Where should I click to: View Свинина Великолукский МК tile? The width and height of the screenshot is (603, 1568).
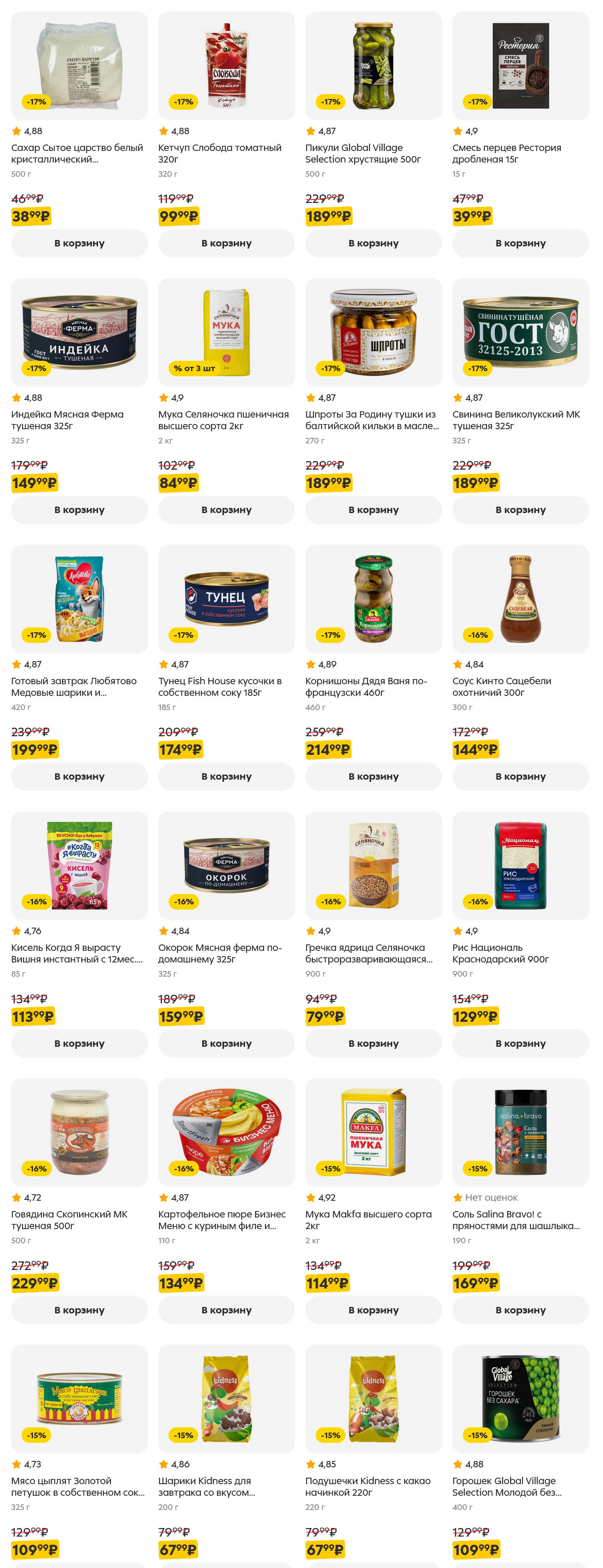click(520, 332)
